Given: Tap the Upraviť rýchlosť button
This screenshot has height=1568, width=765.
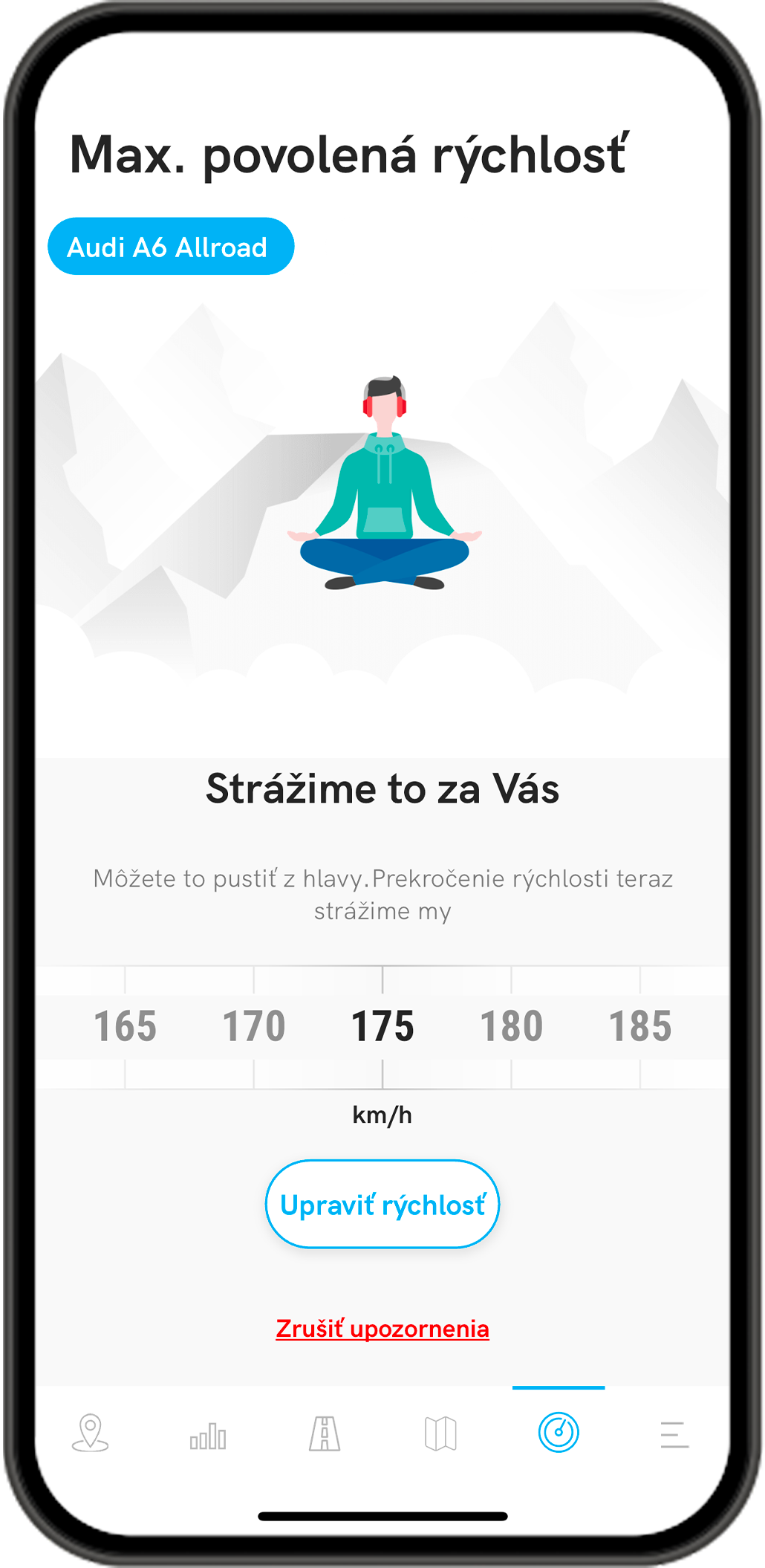Looking at the screenshot, I should point(382,1204).
